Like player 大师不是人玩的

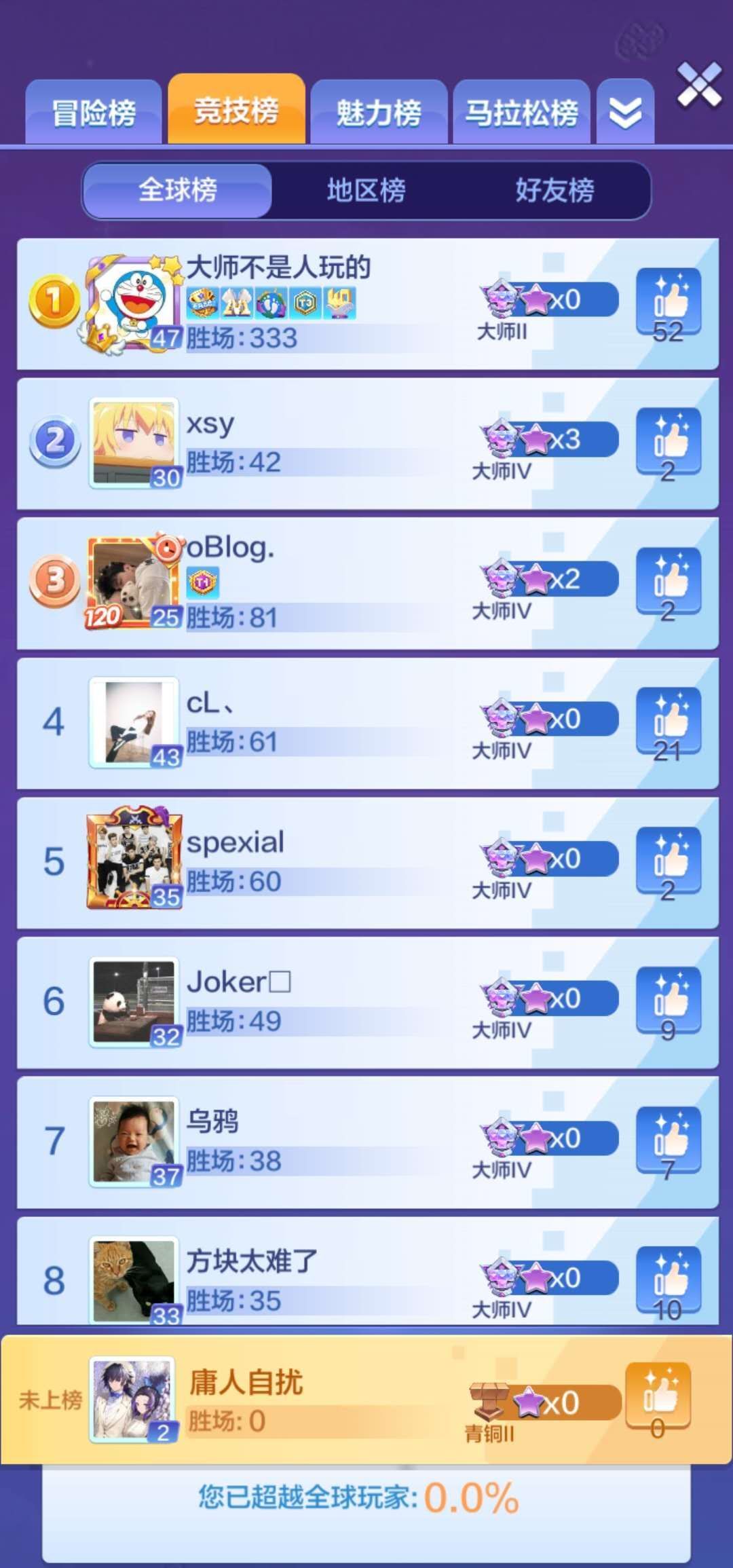668,302
